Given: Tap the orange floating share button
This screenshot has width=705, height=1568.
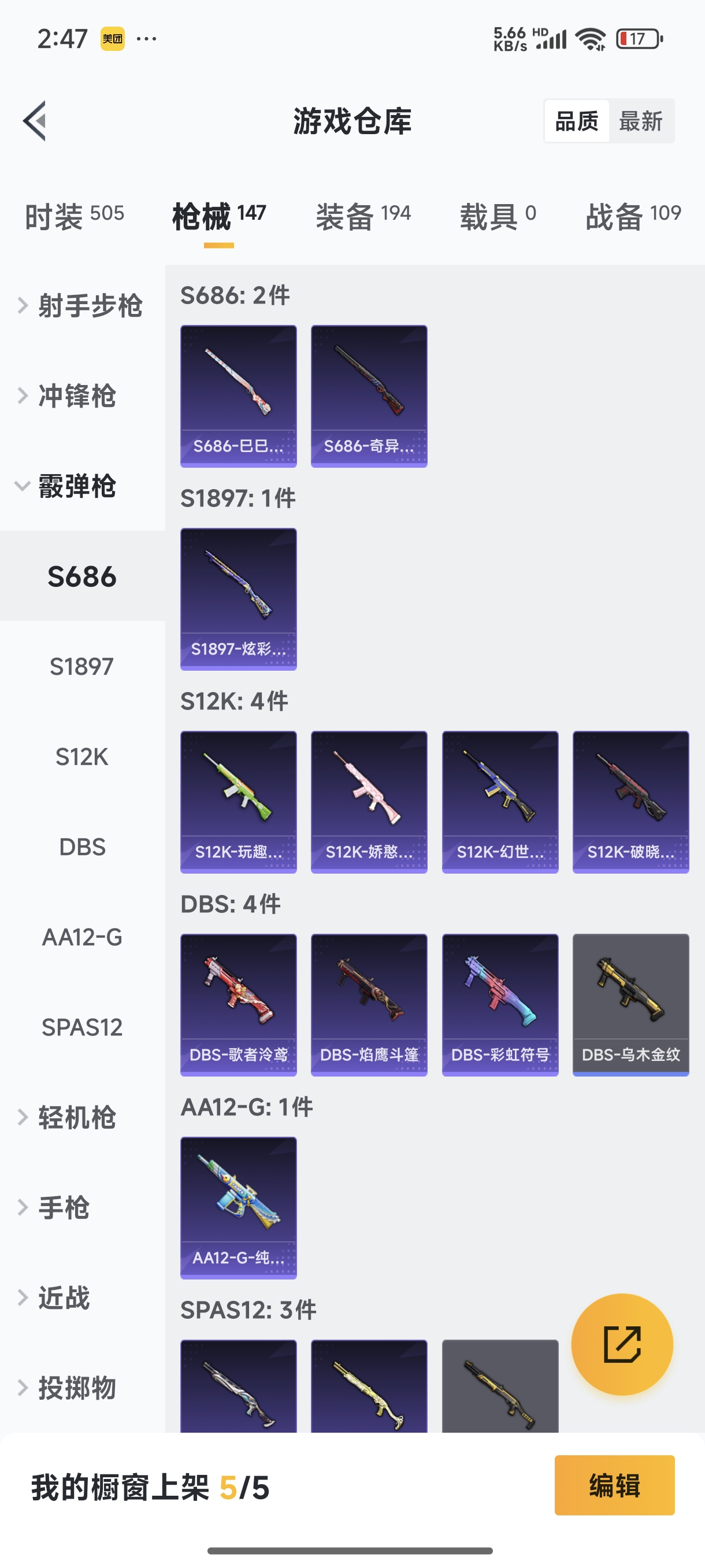Looking at the screenshot, I should coord(622,1344).
